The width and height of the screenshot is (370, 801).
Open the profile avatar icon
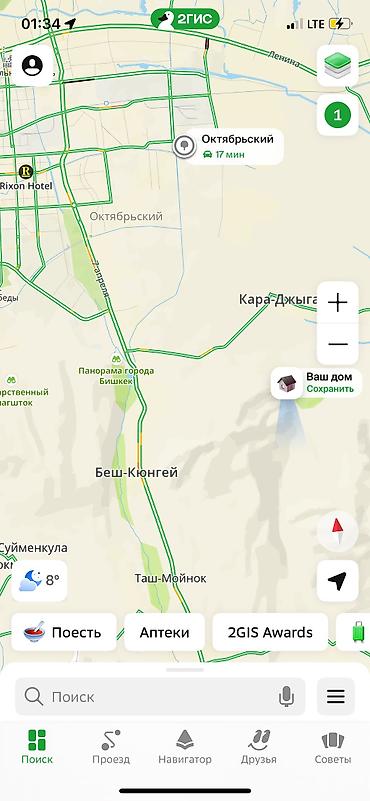(x=33, y=65)
